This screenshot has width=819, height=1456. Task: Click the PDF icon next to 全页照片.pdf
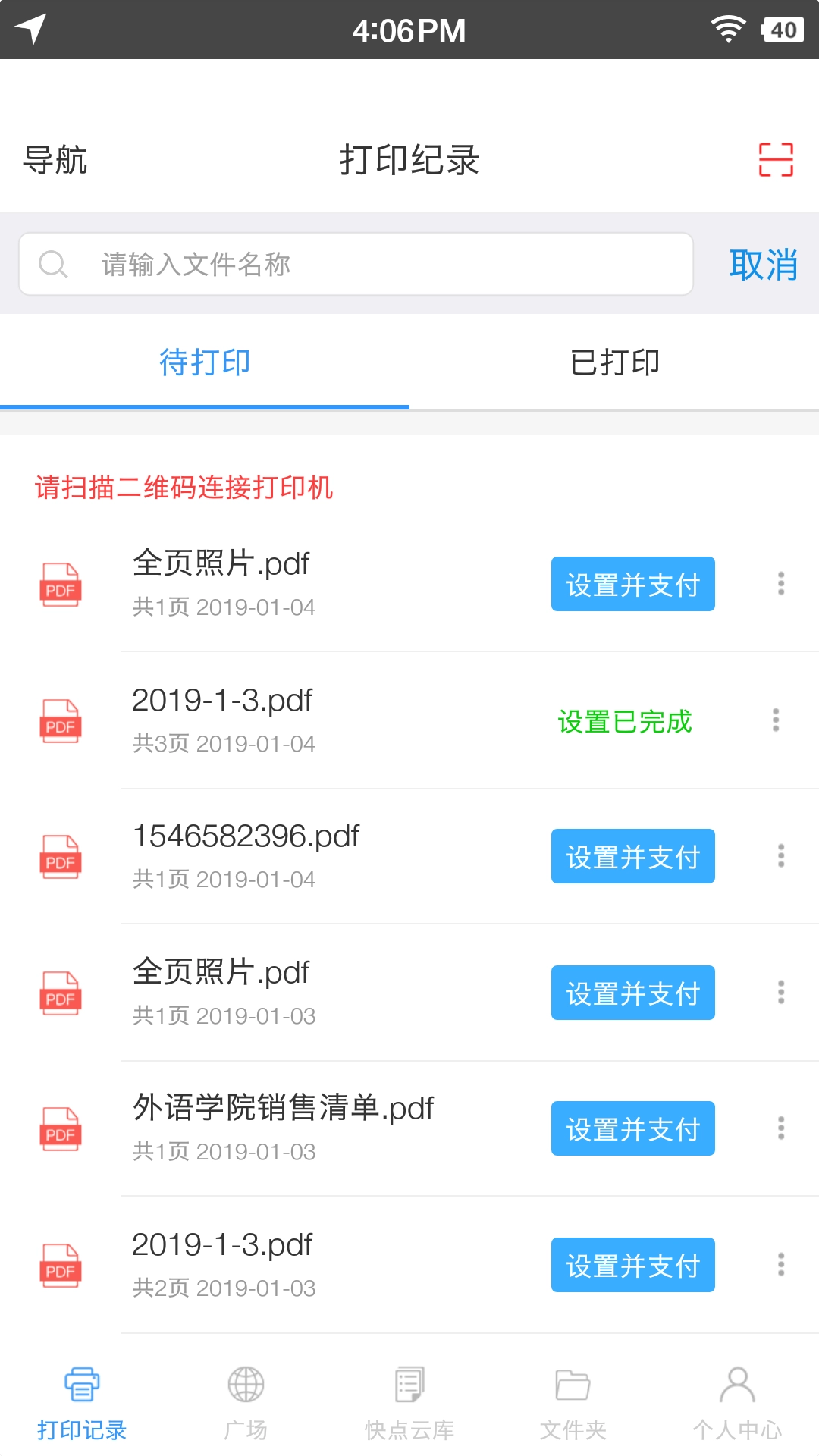click(x=61, y=584)
